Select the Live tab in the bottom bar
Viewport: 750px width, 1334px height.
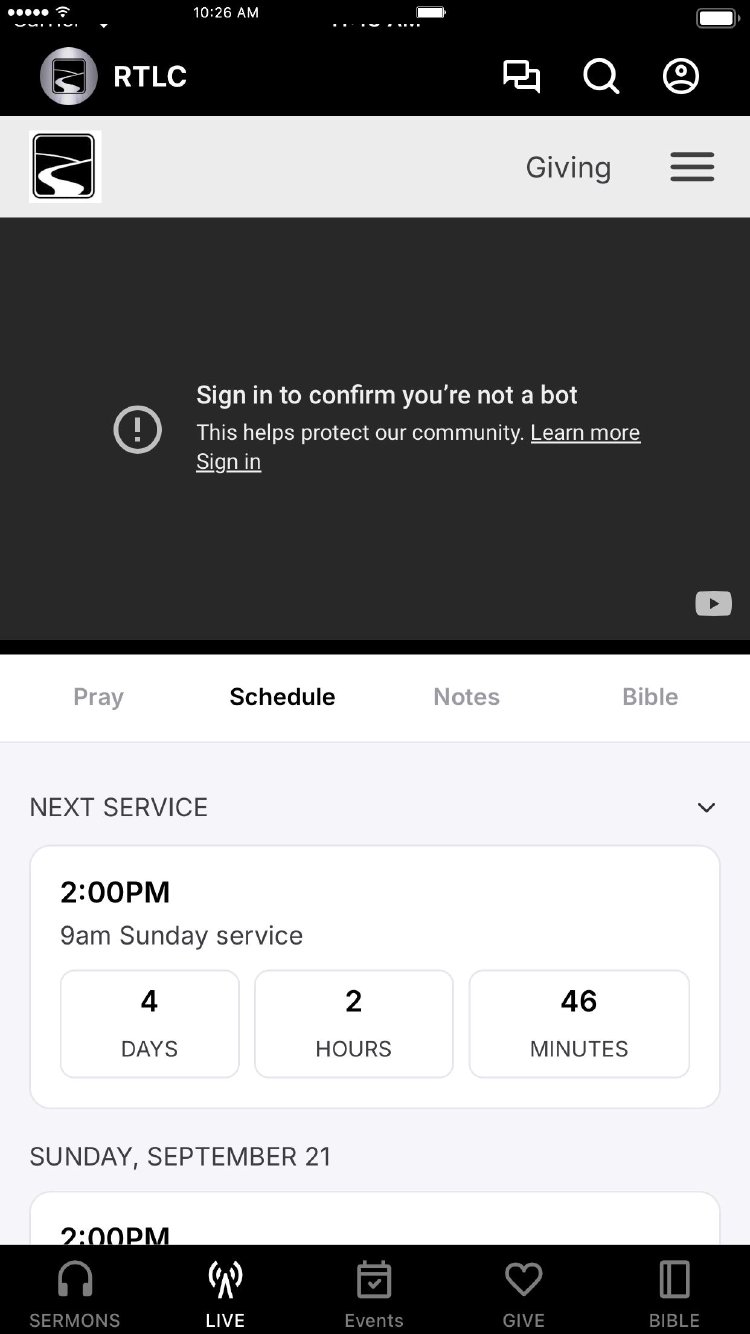[225, 1292]
